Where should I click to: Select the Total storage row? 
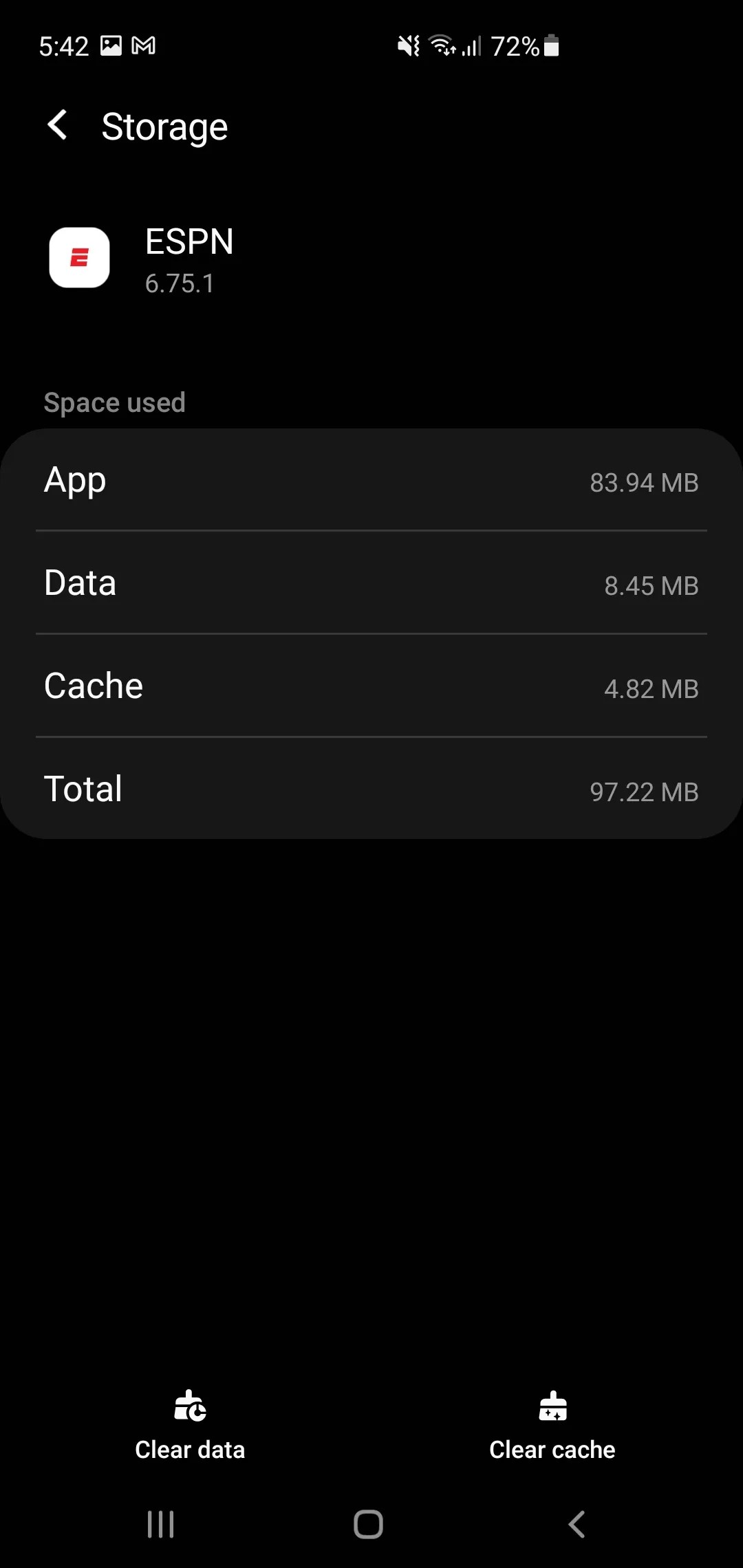(371, 791)
